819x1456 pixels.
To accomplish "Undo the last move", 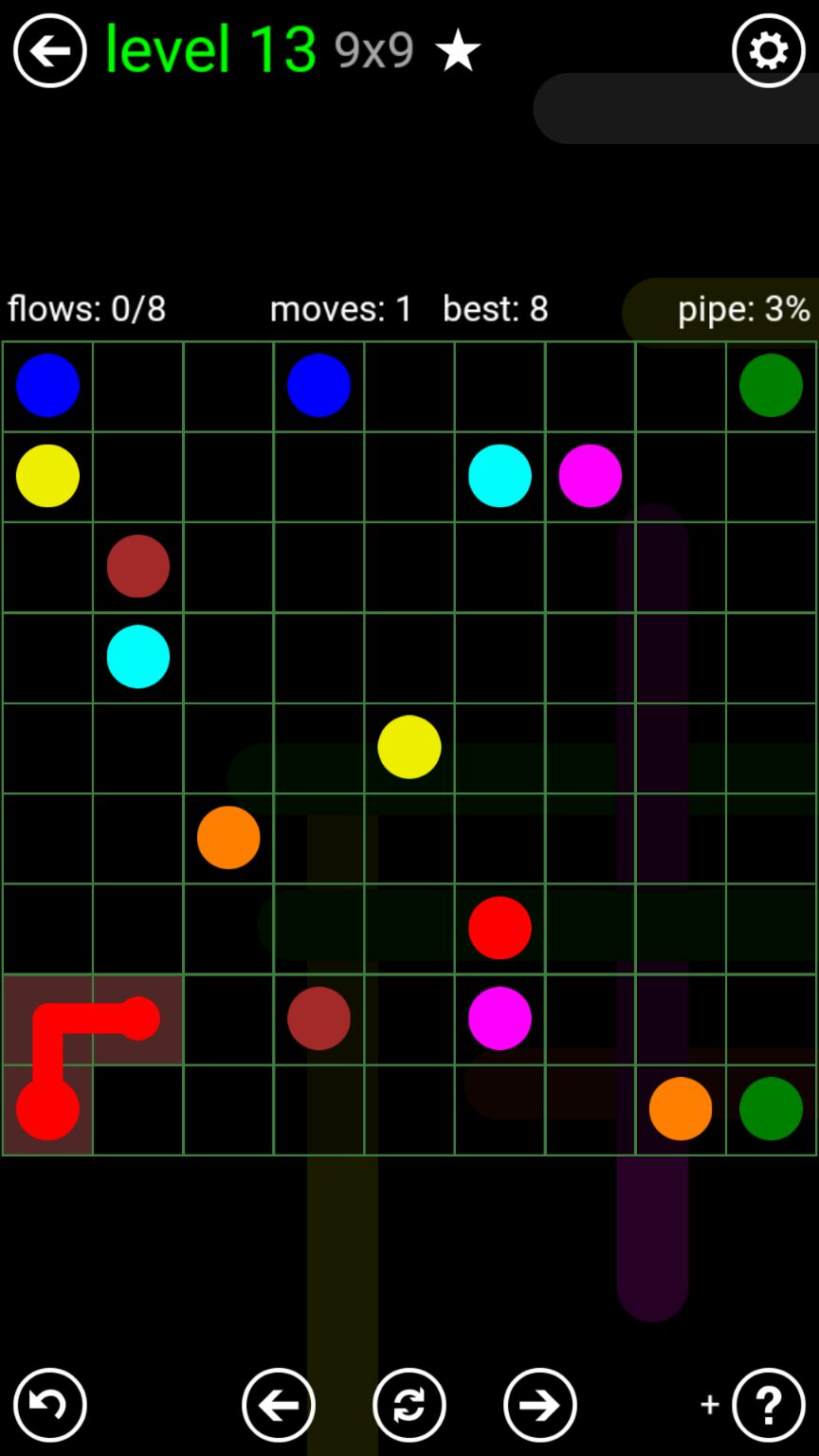I will 49,1405.
